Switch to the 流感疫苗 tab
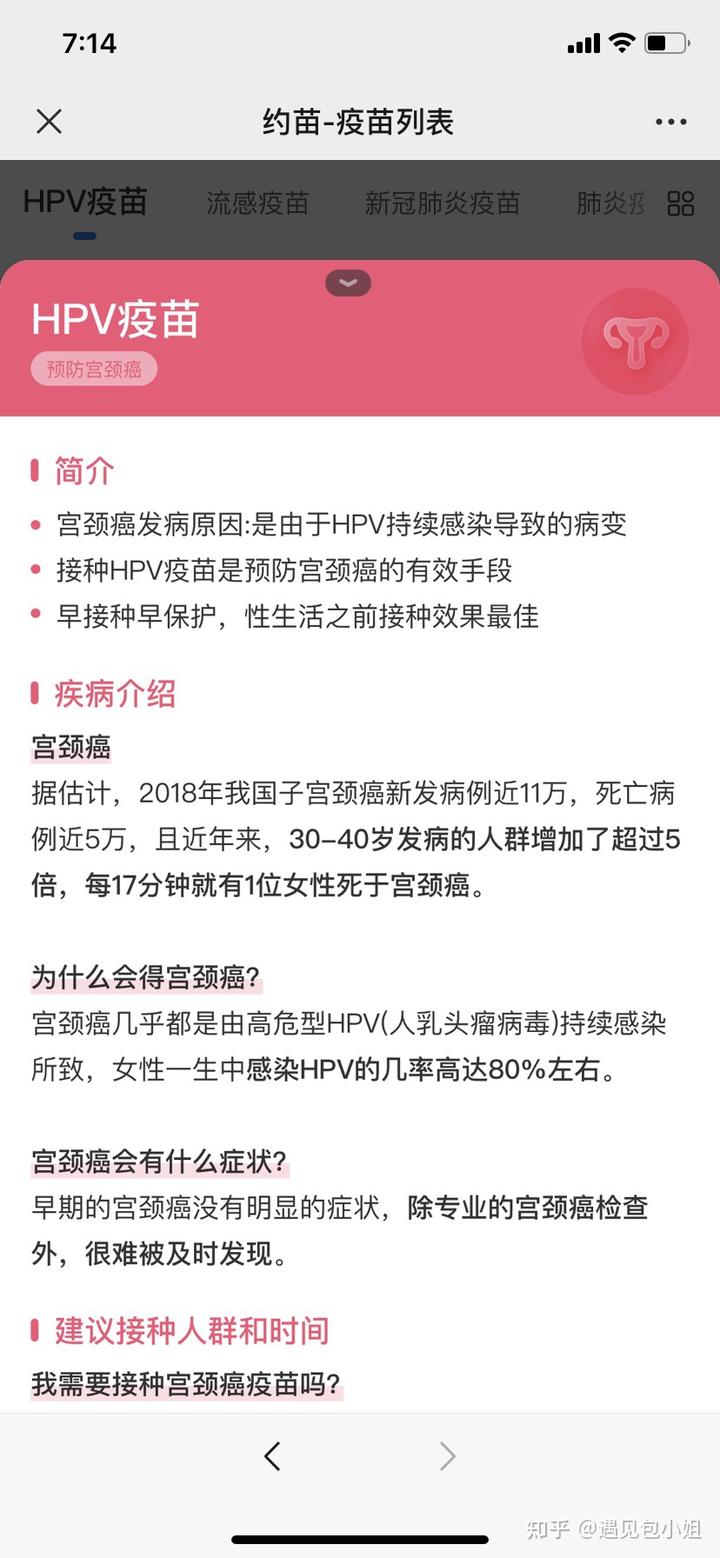This screenshot has height=1558, width=720. pyautogui.click(x=257, y=203)
